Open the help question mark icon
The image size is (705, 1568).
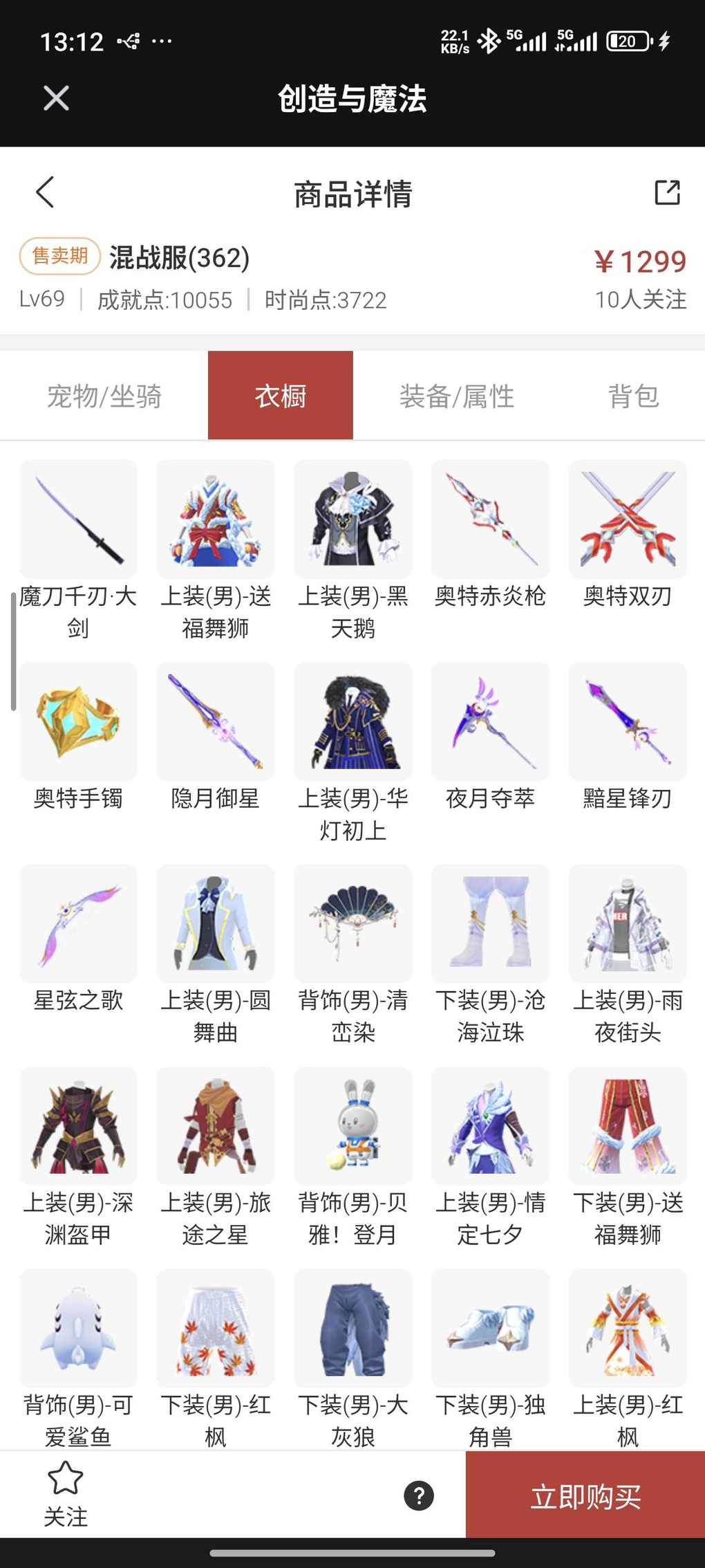click(x=419, y=1496)
